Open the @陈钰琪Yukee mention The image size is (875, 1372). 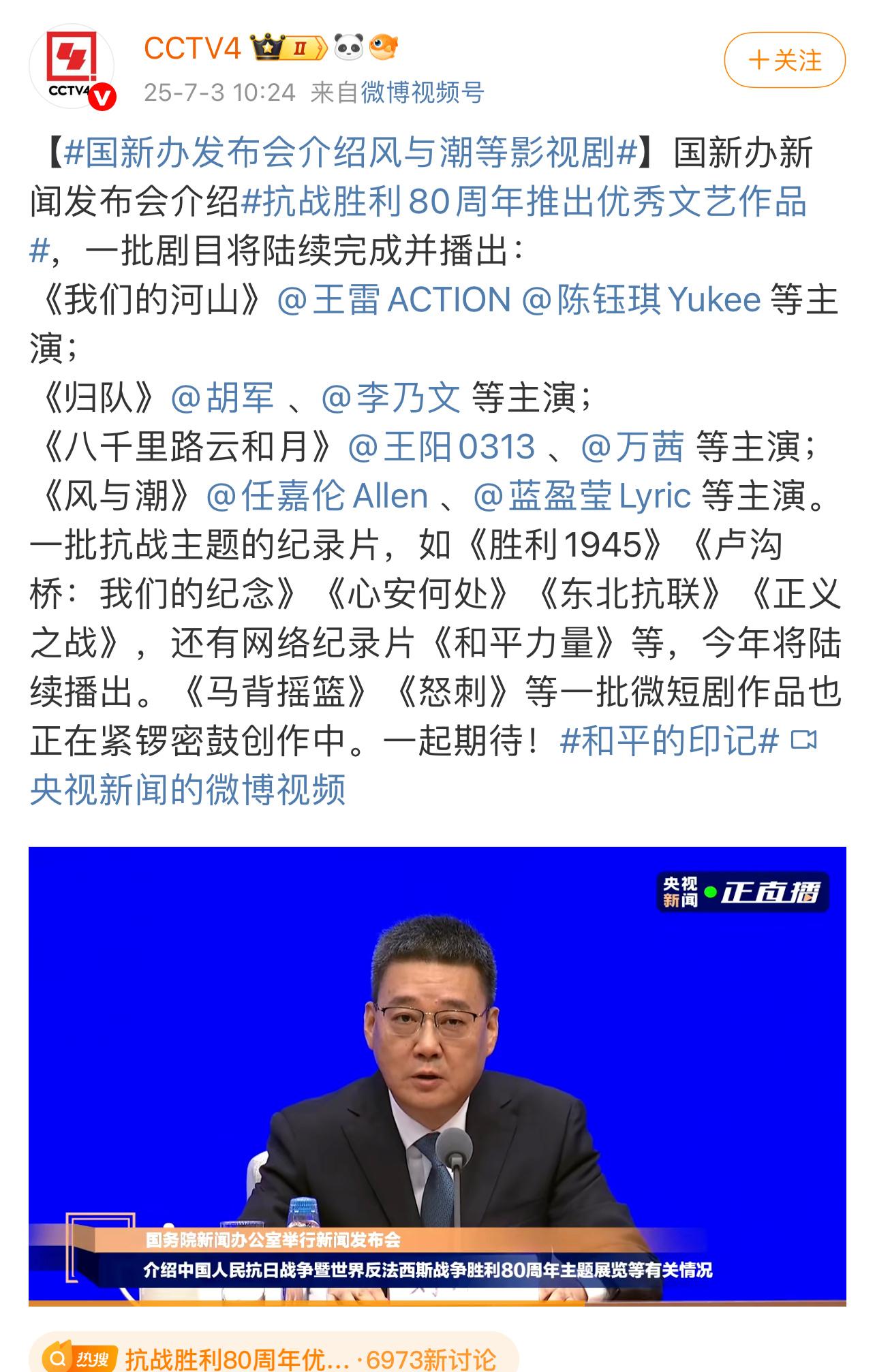tap(641, 300)
